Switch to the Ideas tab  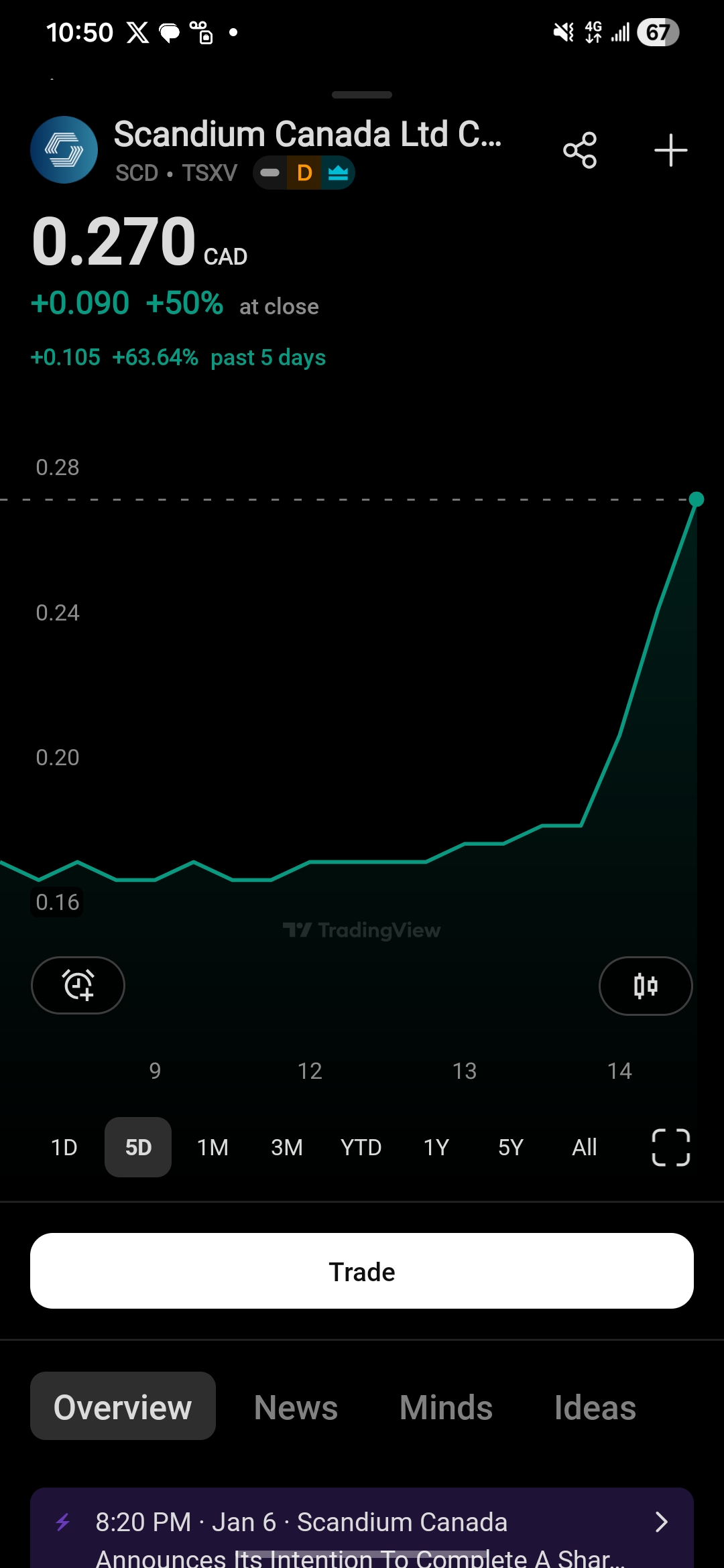[x=595, y=1407]
